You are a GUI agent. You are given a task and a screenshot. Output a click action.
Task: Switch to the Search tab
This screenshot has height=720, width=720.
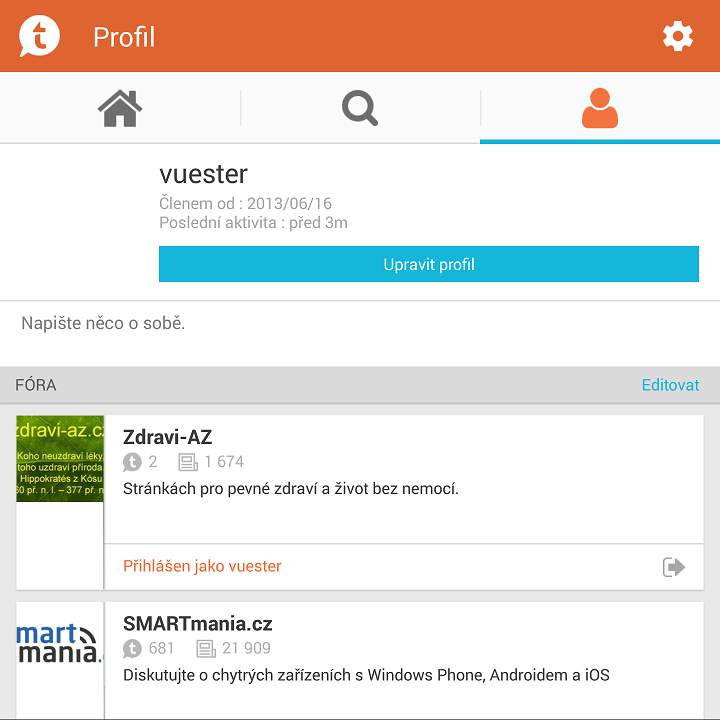pos(360,108)
